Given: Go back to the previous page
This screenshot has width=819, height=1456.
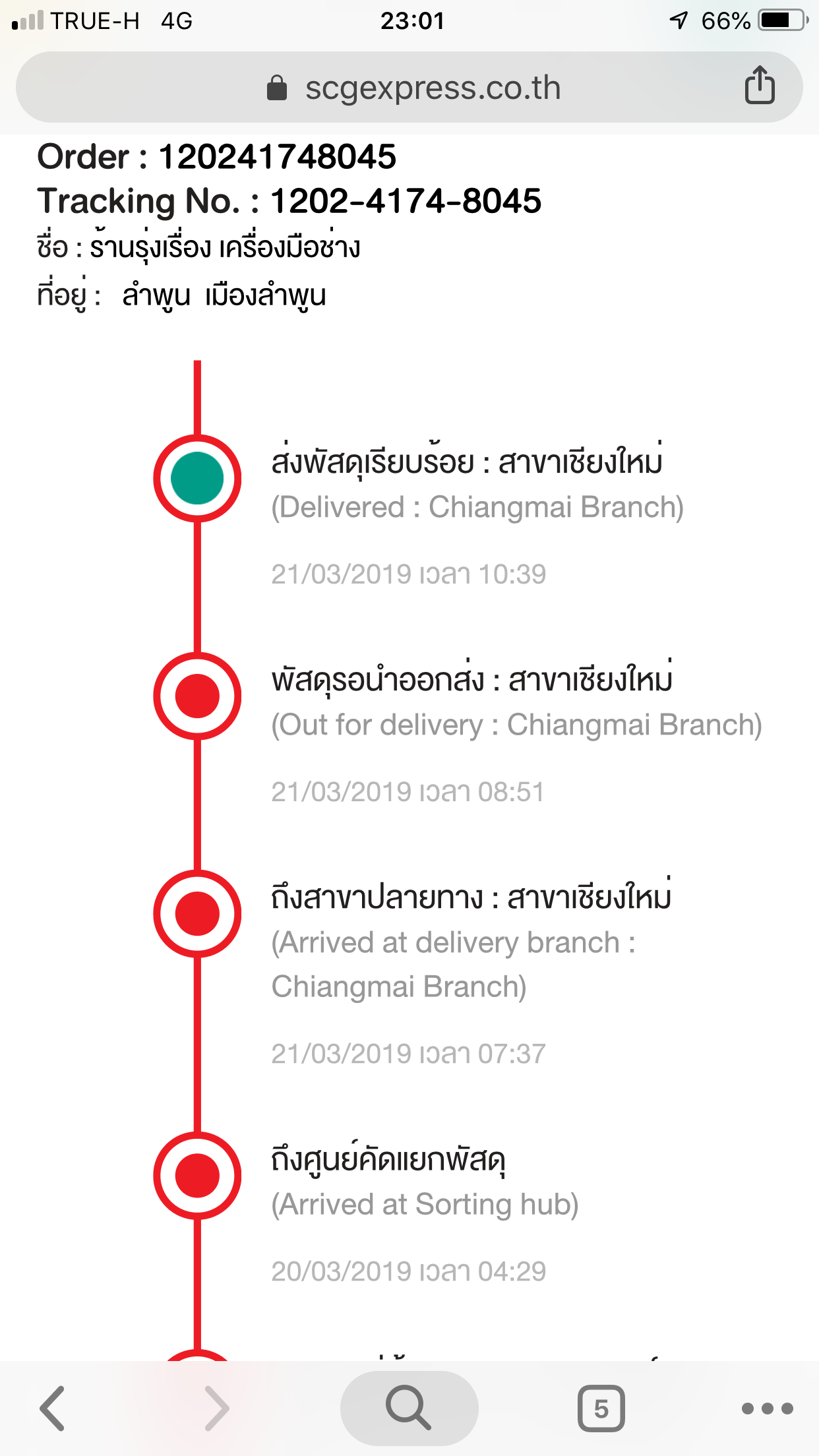Looking at the screenshot, I should 52,1409.
